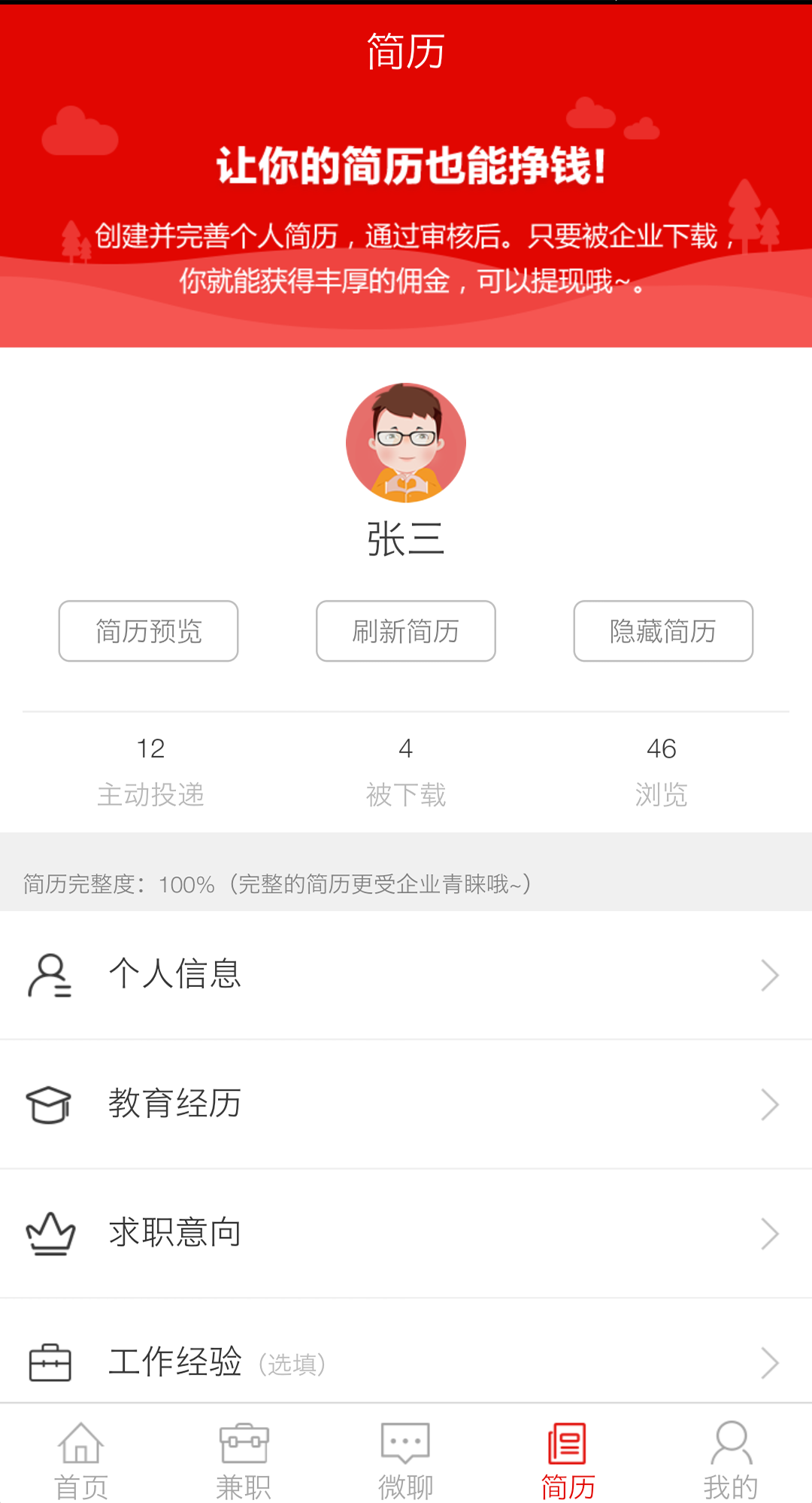Expand 工作经验 (选填) section
The image size is (812, 1503).
[406, 1362]
